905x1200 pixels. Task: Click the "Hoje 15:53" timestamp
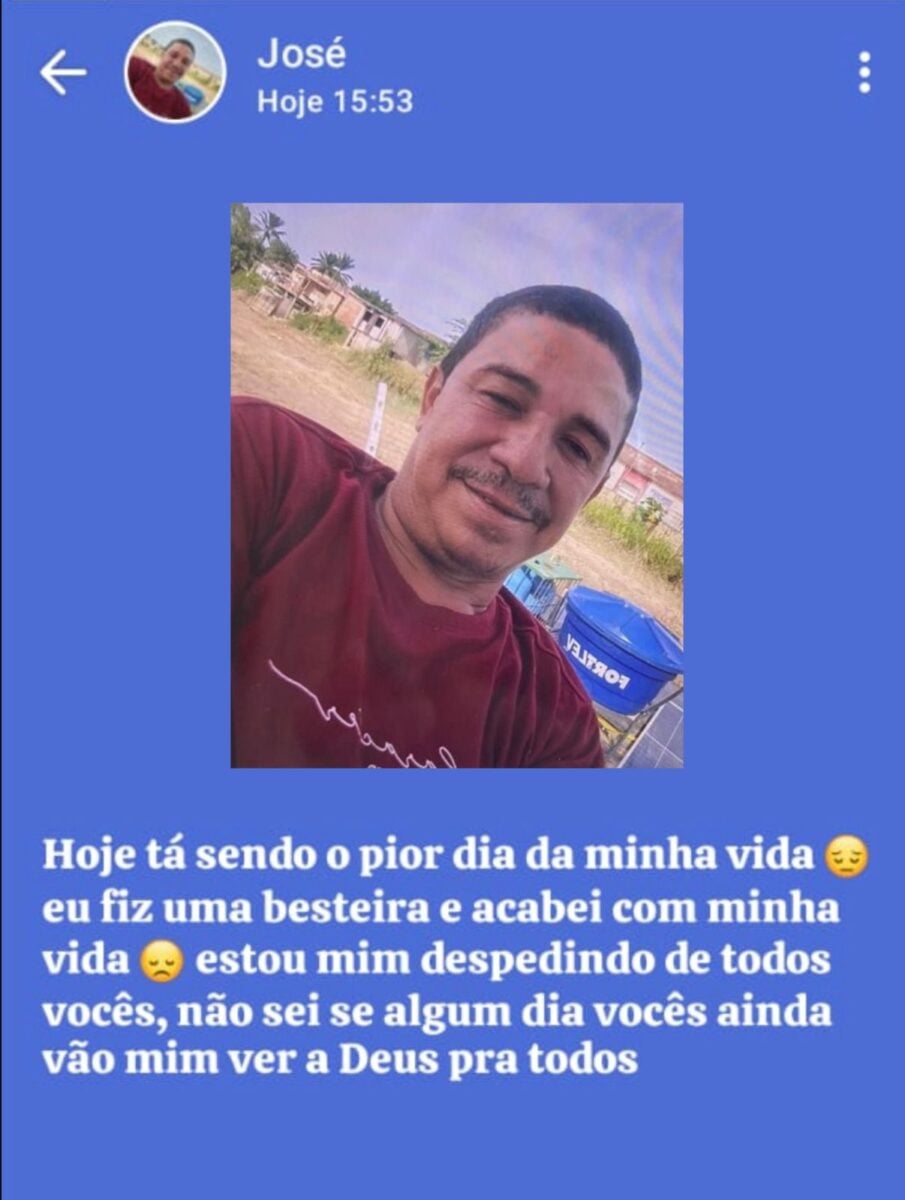pyautogui.click(x=333, y=97)
